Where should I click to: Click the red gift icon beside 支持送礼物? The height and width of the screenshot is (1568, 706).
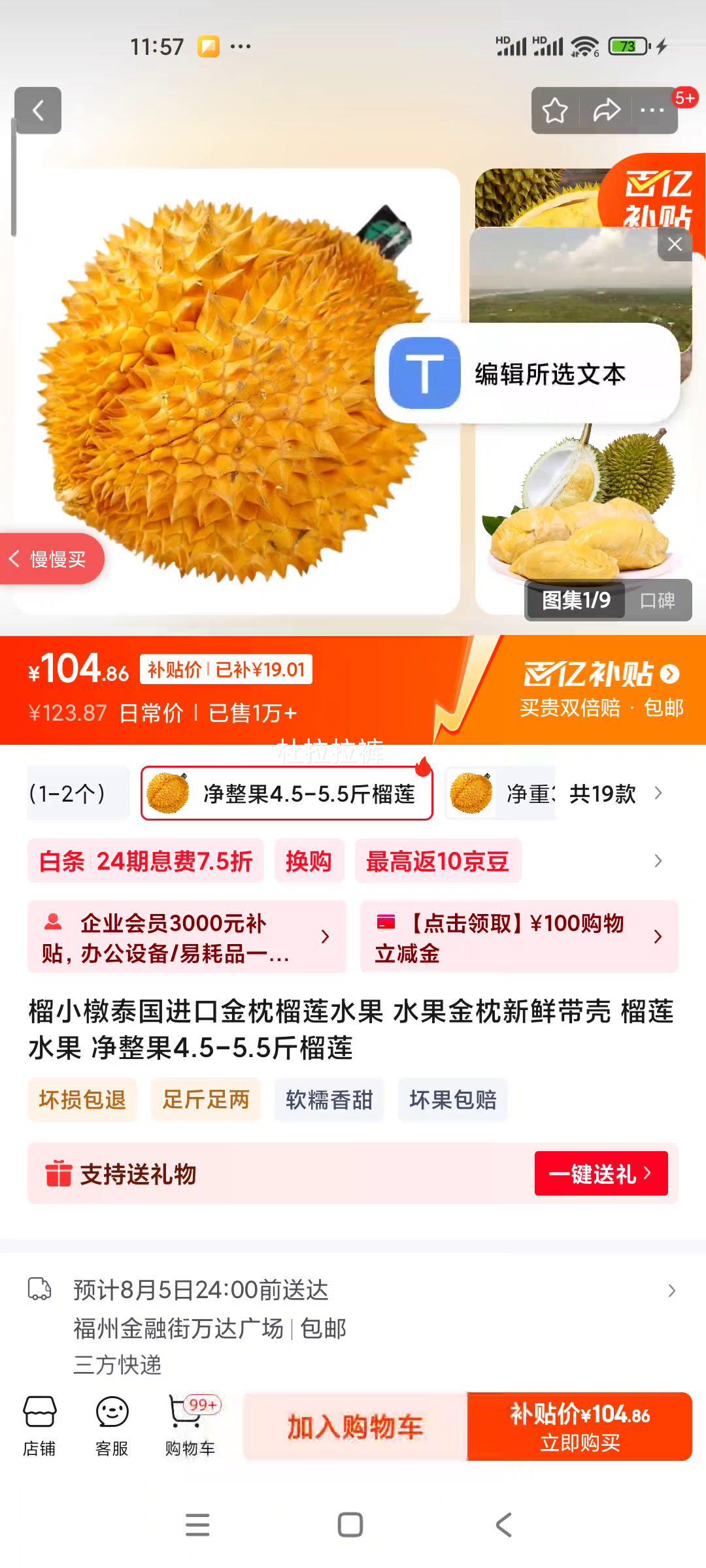coord(59,1174)
